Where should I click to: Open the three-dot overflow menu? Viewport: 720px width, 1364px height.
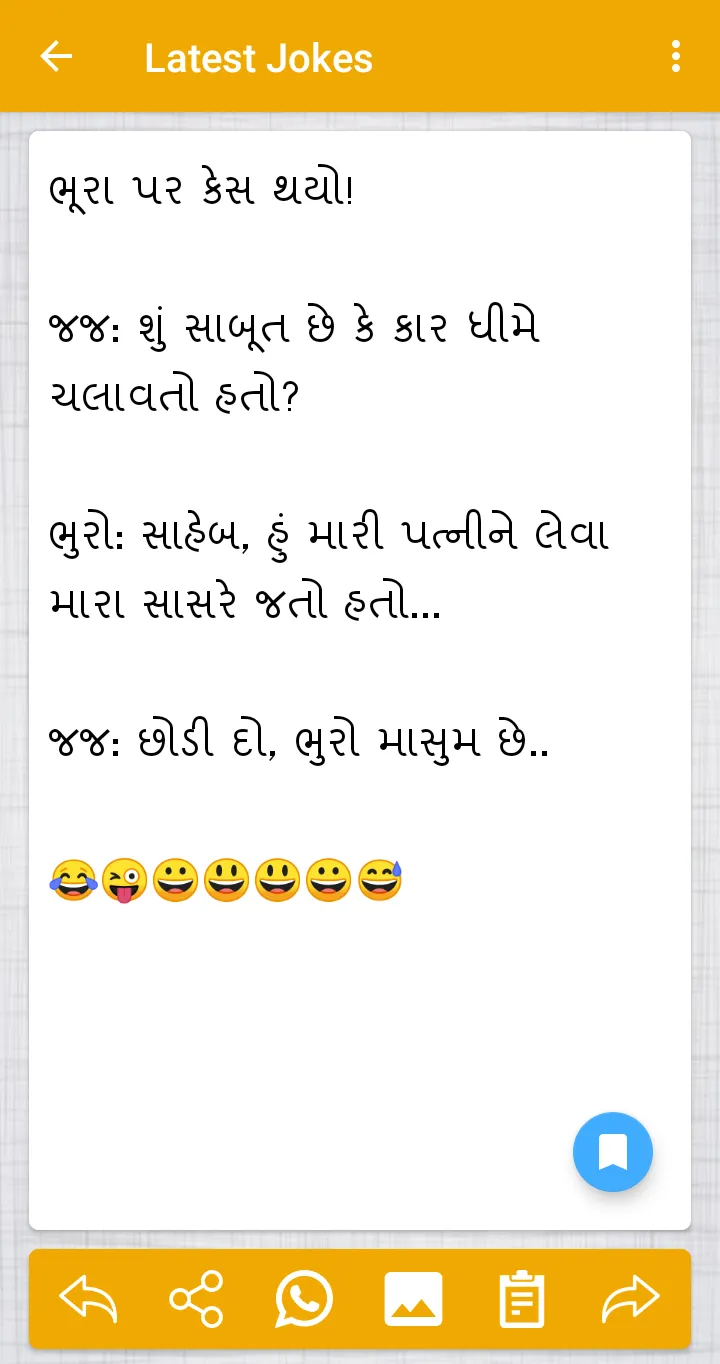click(x=676, y=57)
